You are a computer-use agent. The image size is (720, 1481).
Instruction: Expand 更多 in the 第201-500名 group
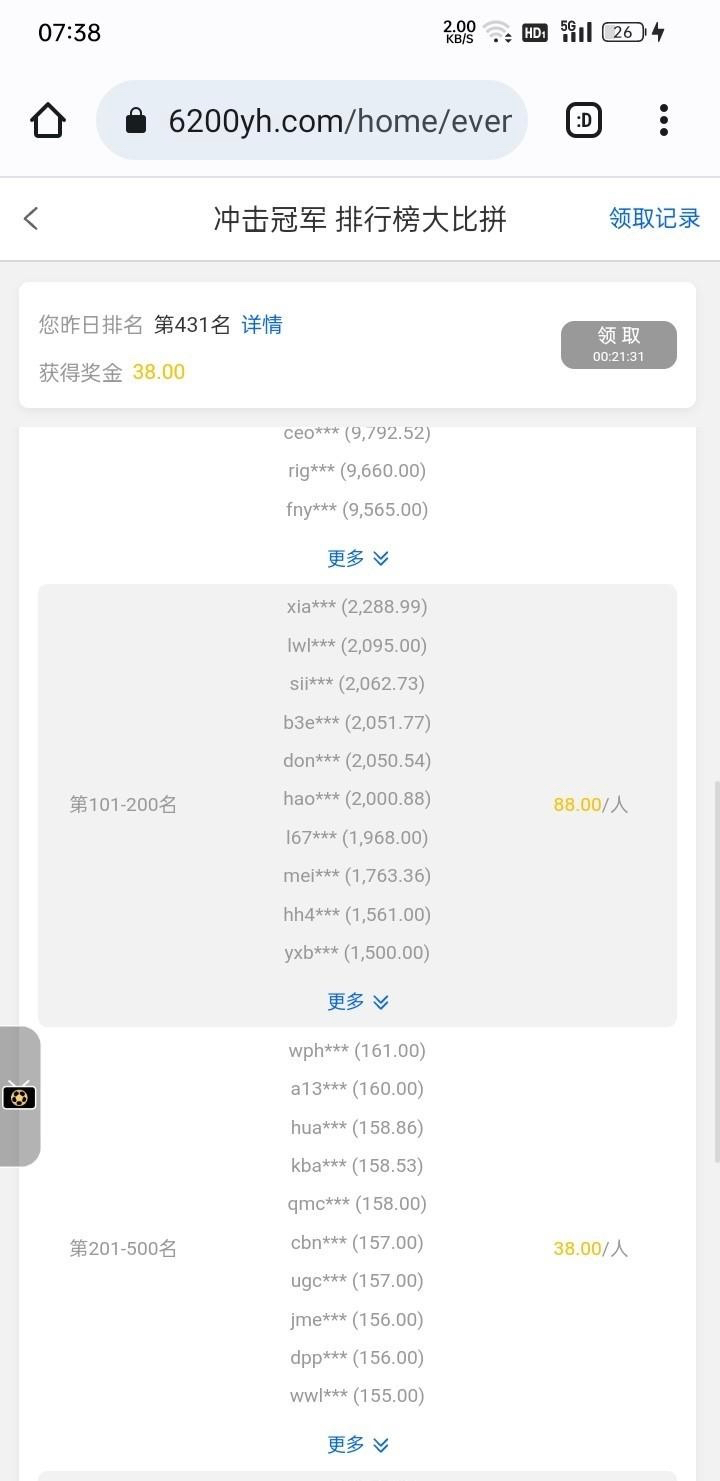(x=357, y=1444)
